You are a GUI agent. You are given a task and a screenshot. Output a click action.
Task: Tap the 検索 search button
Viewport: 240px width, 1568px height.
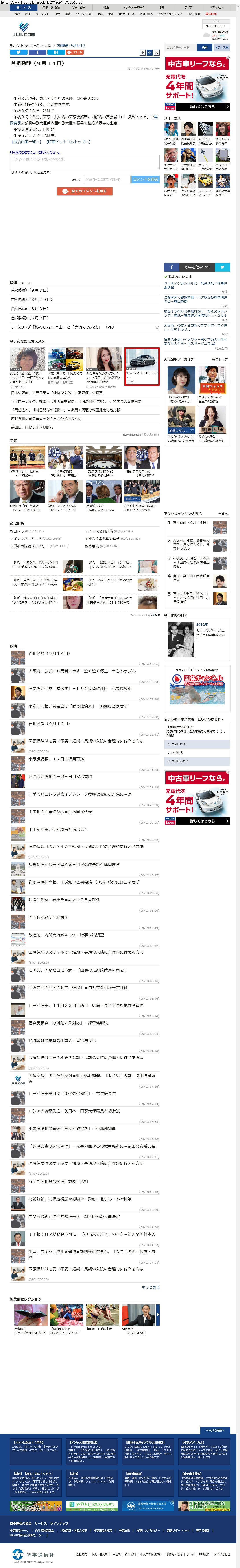coord(205,47)
